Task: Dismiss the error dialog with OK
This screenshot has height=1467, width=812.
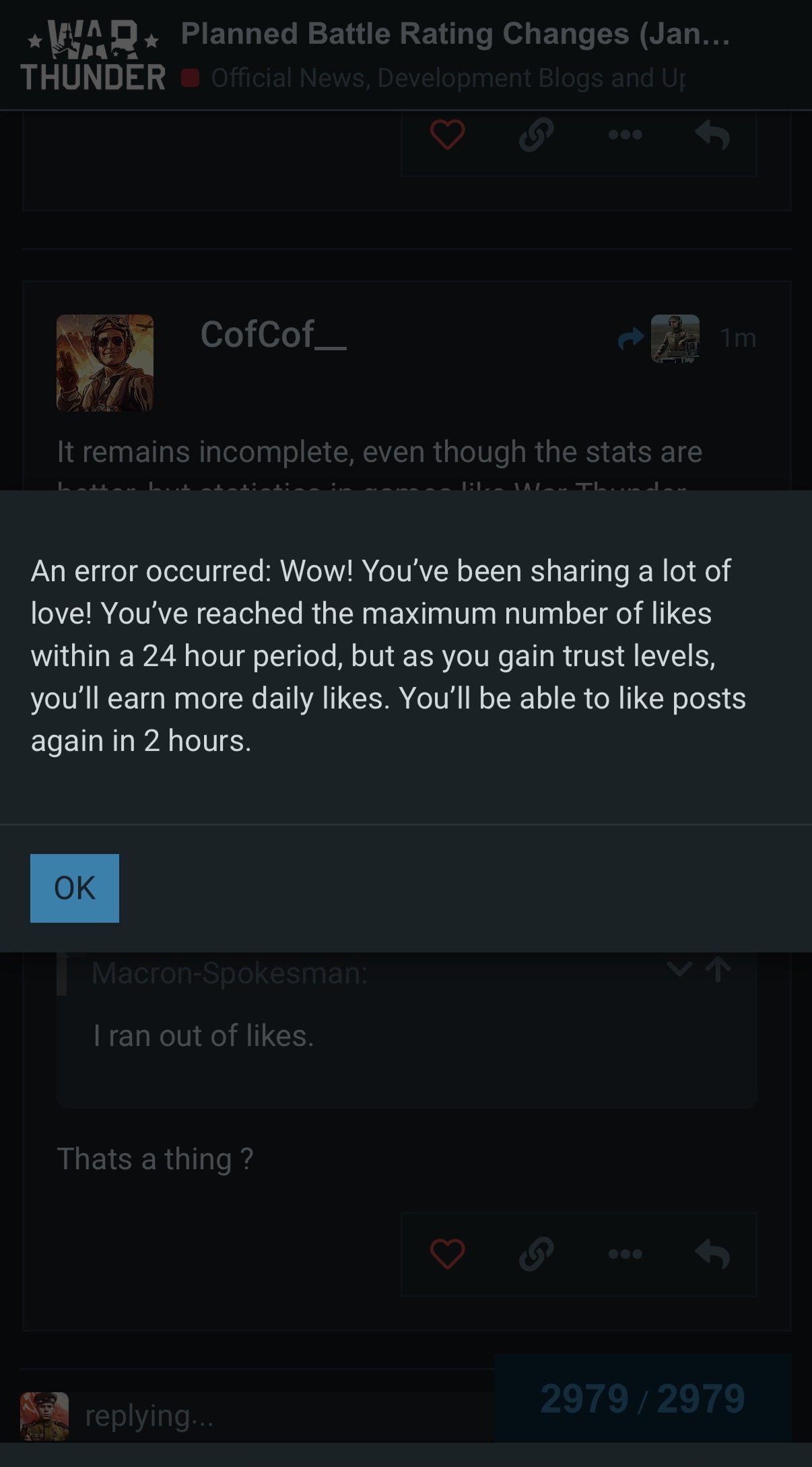Action: (75, 888)
